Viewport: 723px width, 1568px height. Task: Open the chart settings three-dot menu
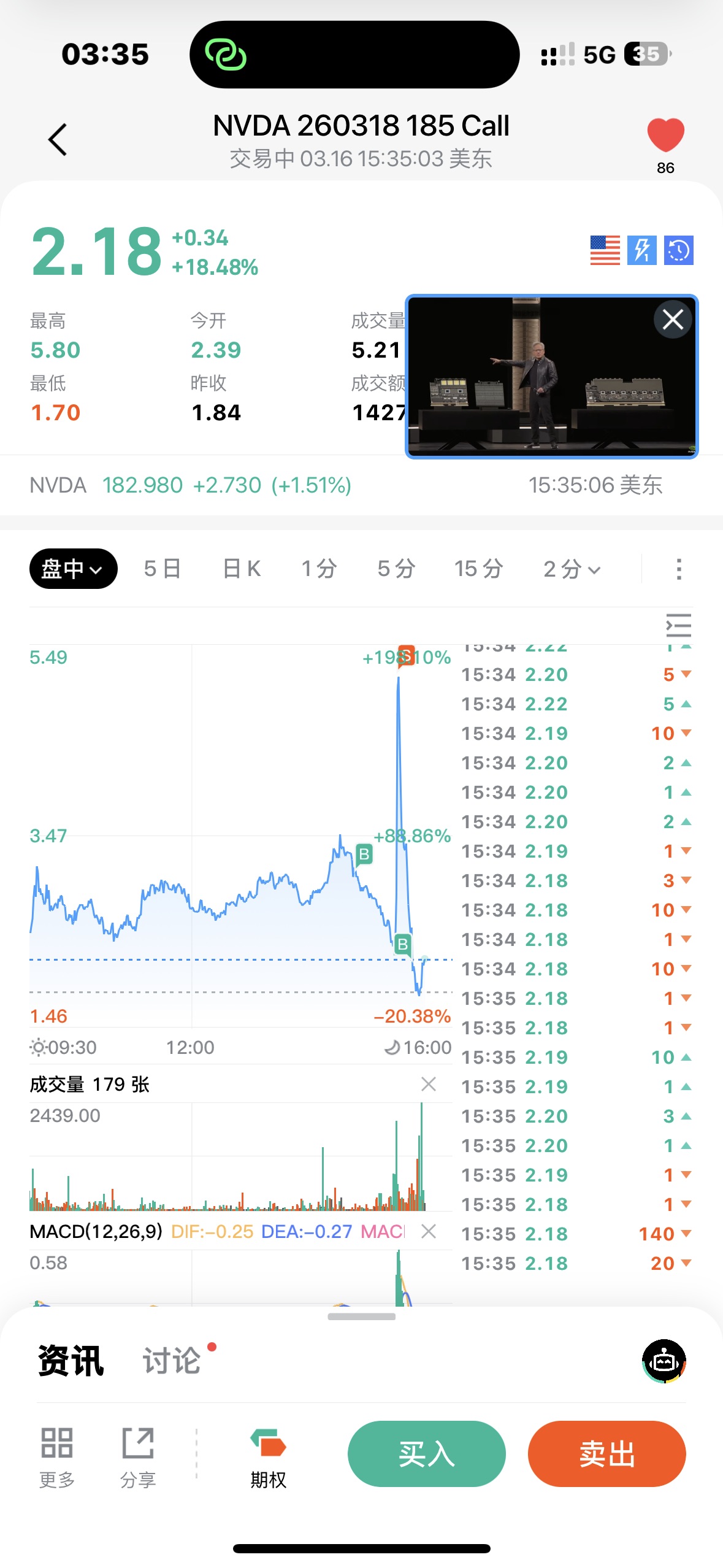point(678,569)
